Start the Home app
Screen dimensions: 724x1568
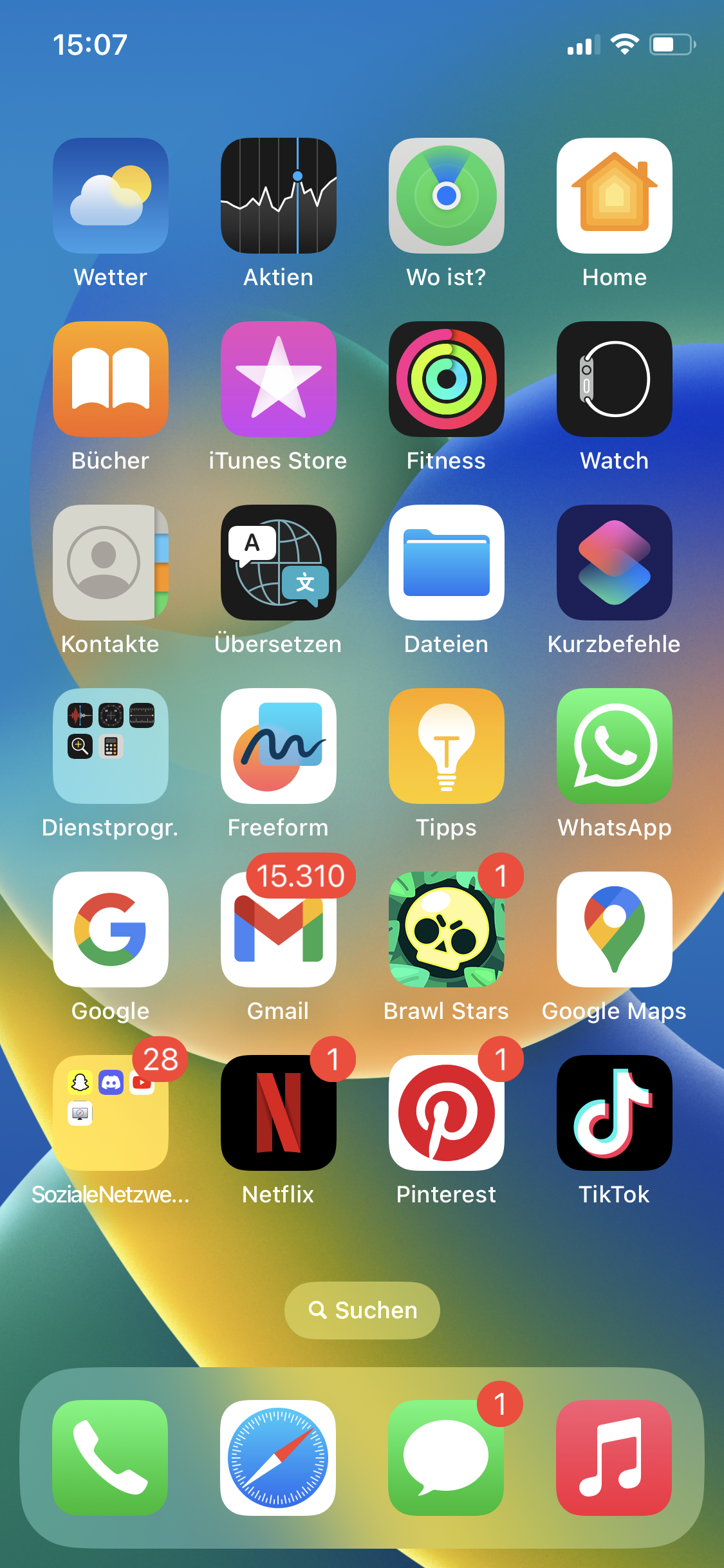tap(614, 195)
